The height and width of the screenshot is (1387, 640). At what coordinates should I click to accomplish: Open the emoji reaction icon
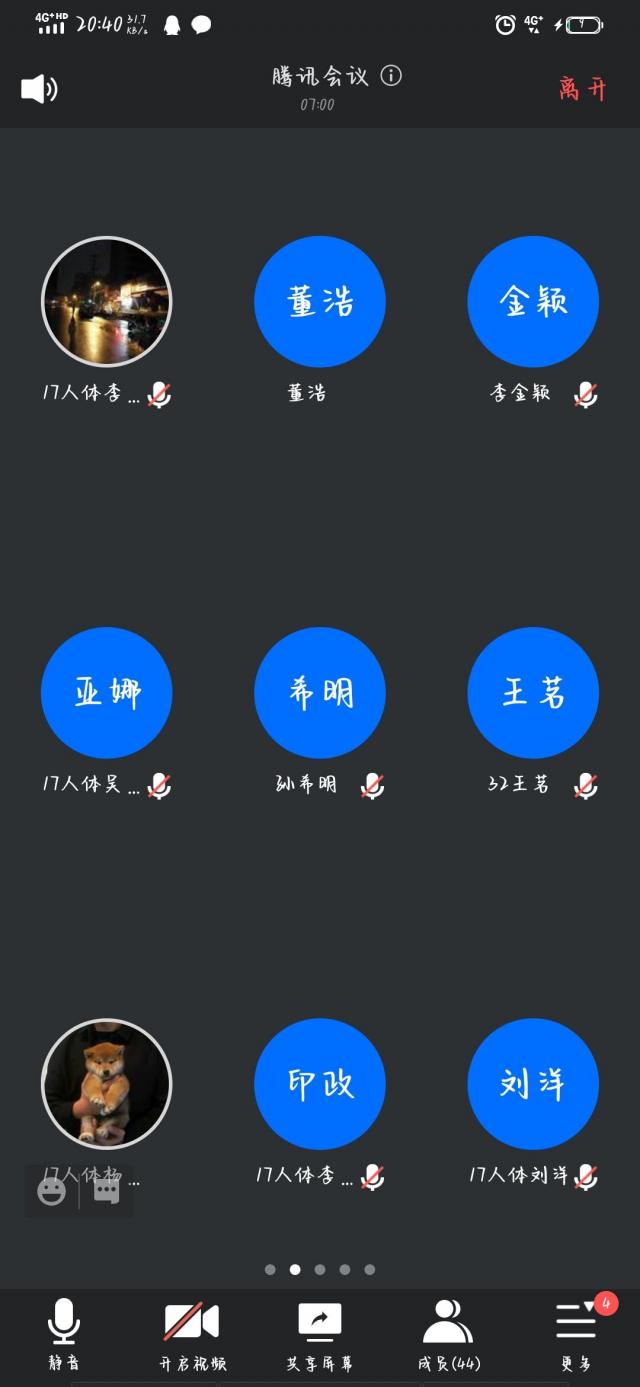(x=52, y=1191)
